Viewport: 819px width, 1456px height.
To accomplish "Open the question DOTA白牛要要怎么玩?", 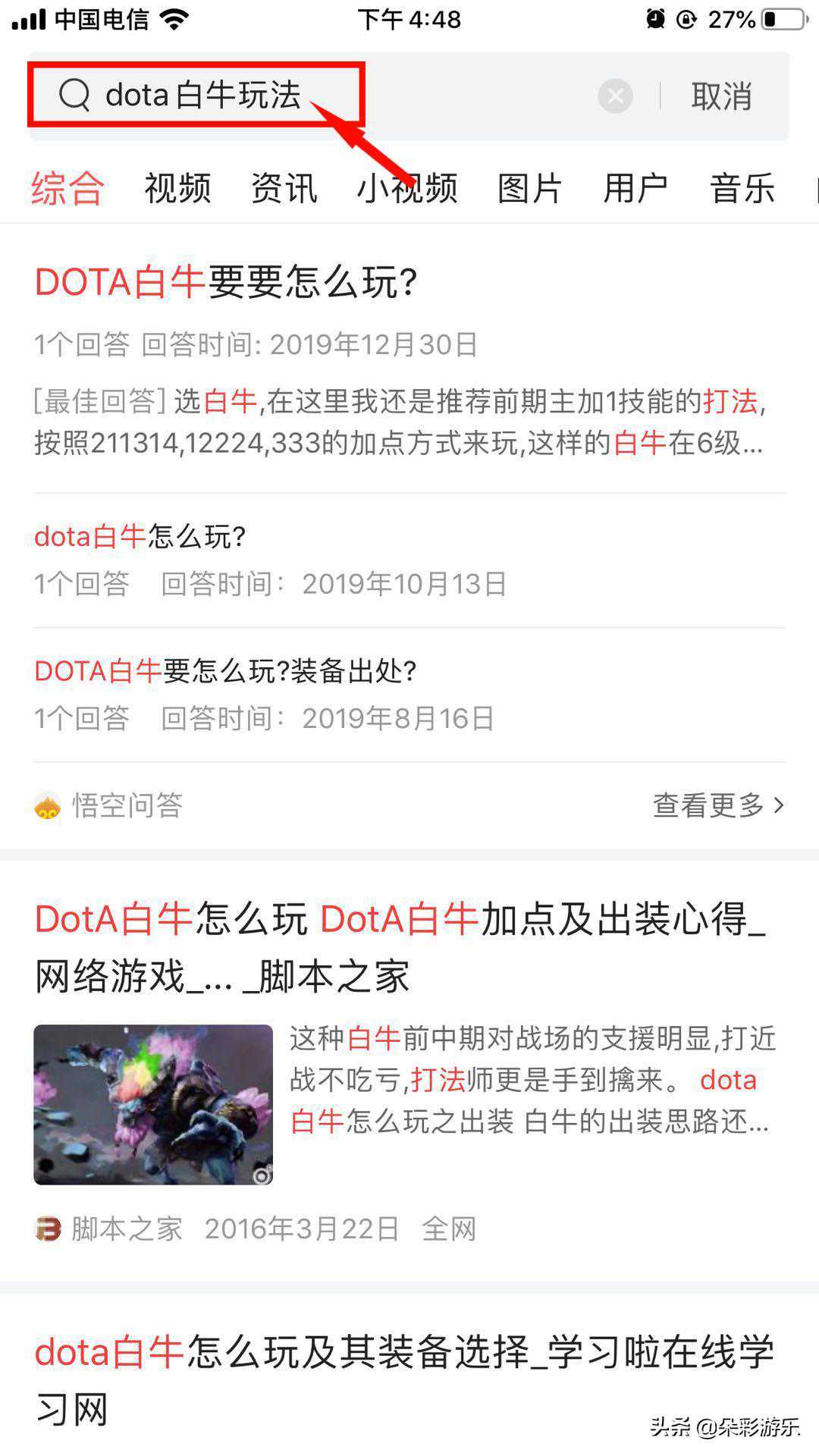I will [x=226, y=282].
